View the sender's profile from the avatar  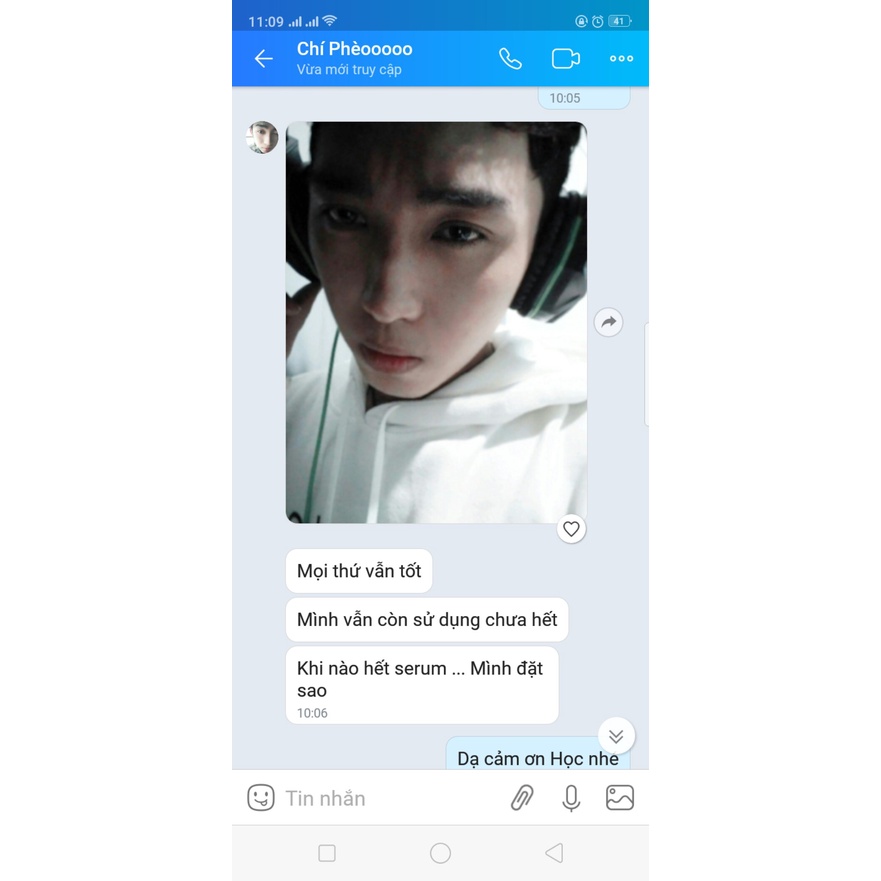point(262,138)
